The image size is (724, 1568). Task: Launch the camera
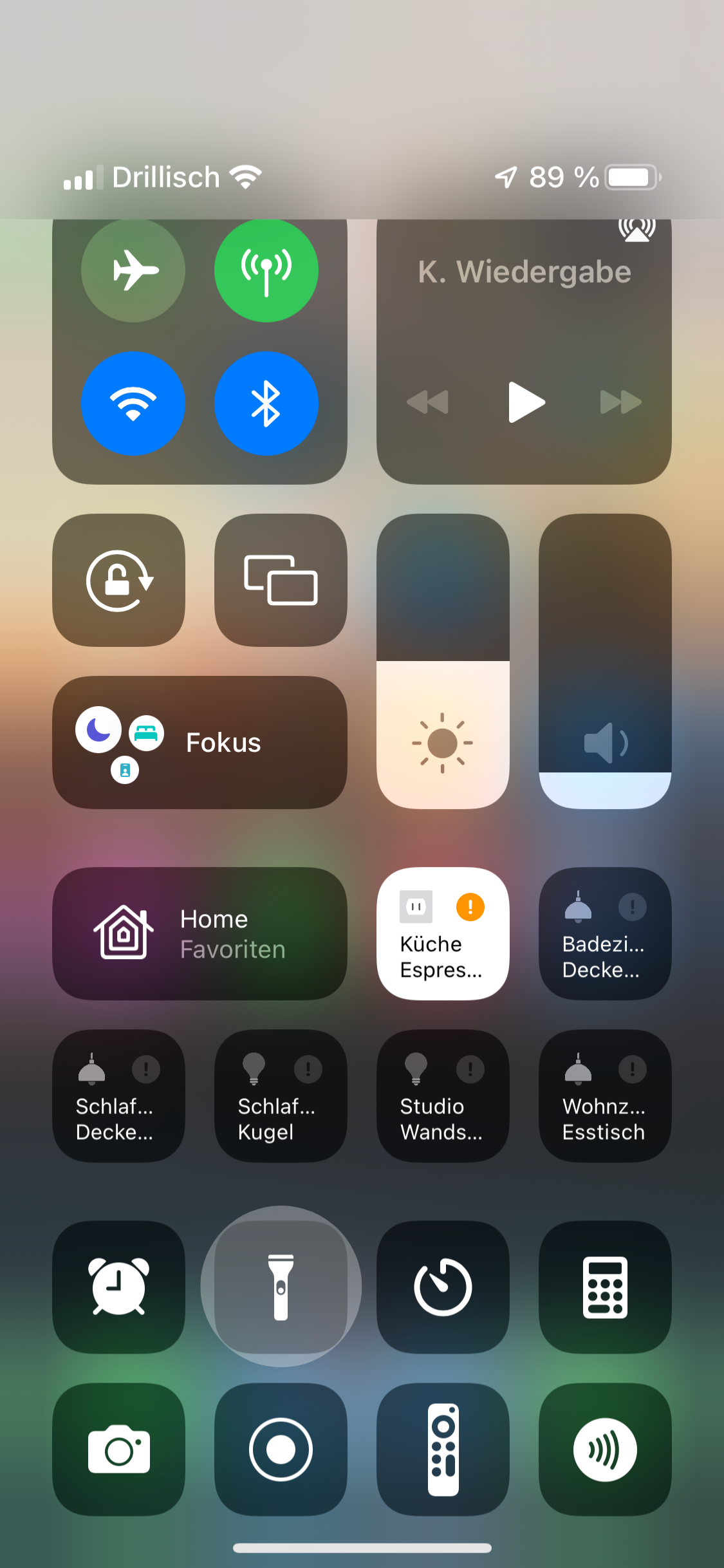pyautogui.click(x=119, y=1450)
